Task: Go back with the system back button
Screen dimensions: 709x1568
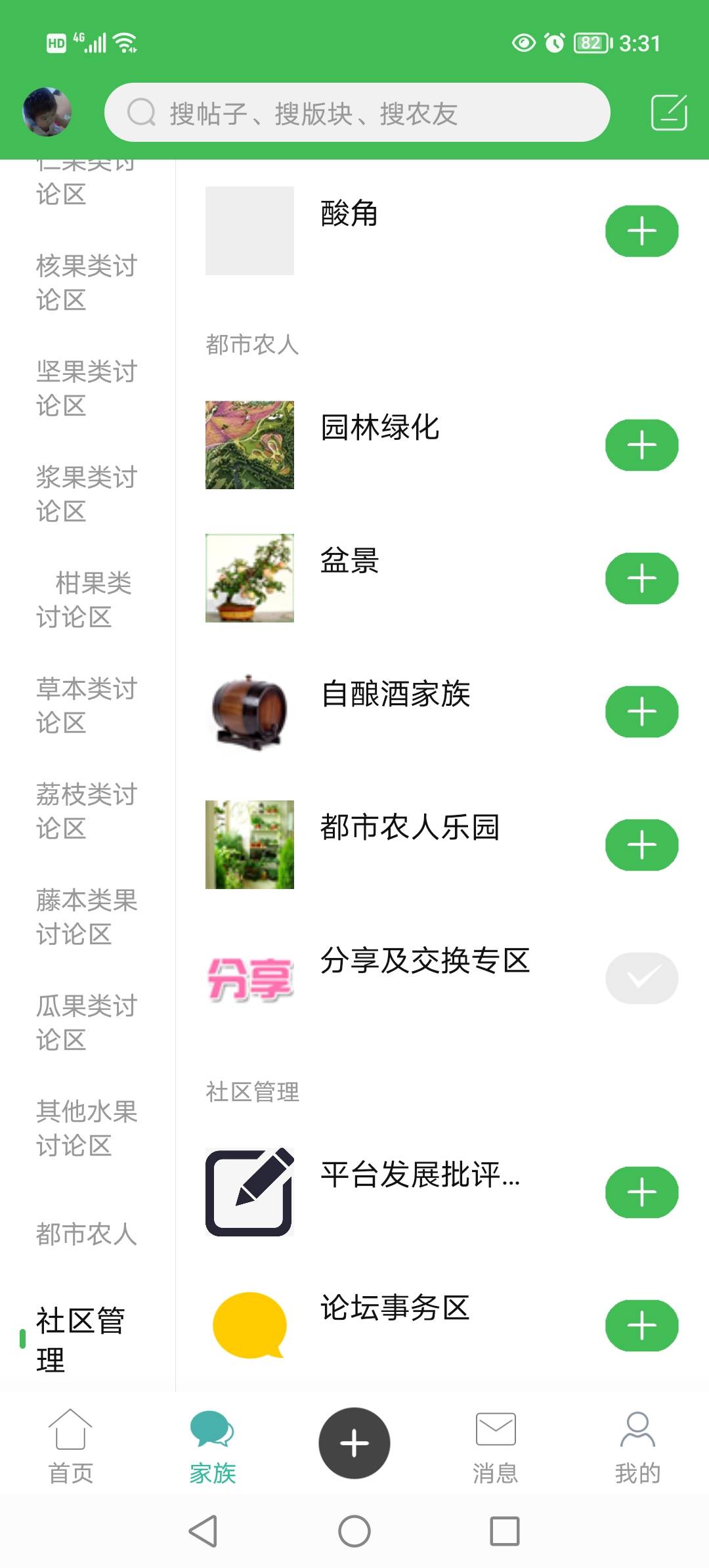Action: tap(204, 1531)
